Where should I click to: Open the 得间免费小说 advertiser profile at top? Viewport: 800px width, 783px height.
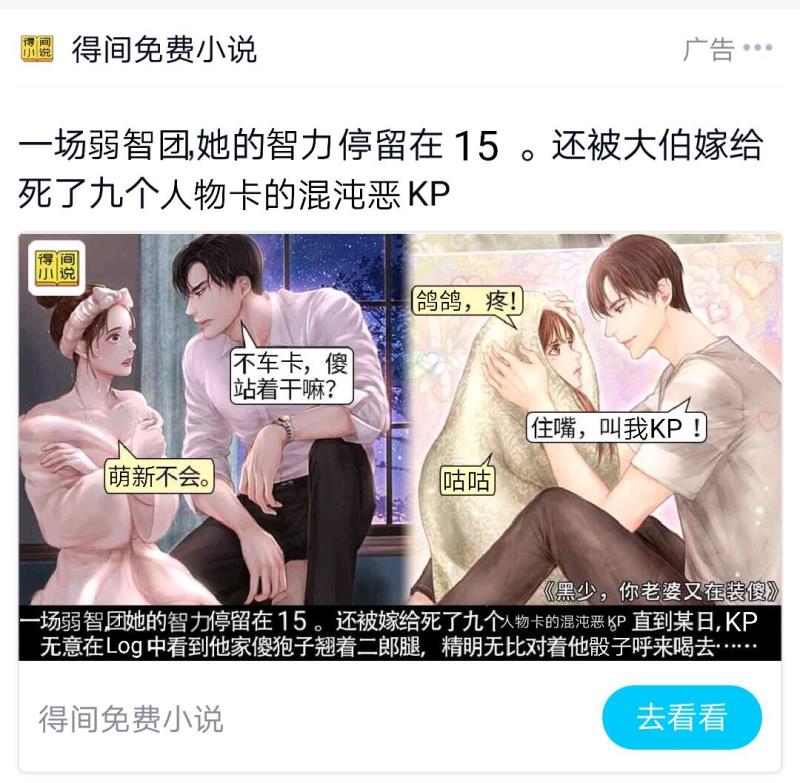tap(163, 48)
